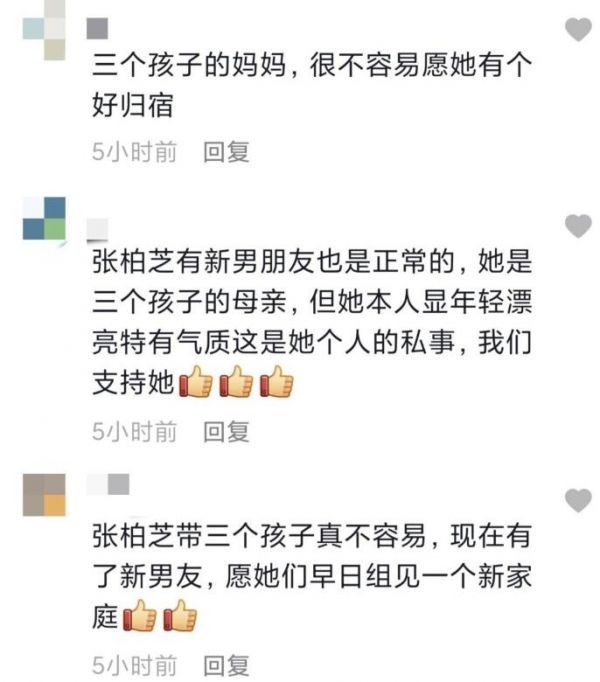The width and height of the screenshot is (600, 682).
Task: Reply to the comment about 早日组见一个新家庭
Action: tap(226, 665)
